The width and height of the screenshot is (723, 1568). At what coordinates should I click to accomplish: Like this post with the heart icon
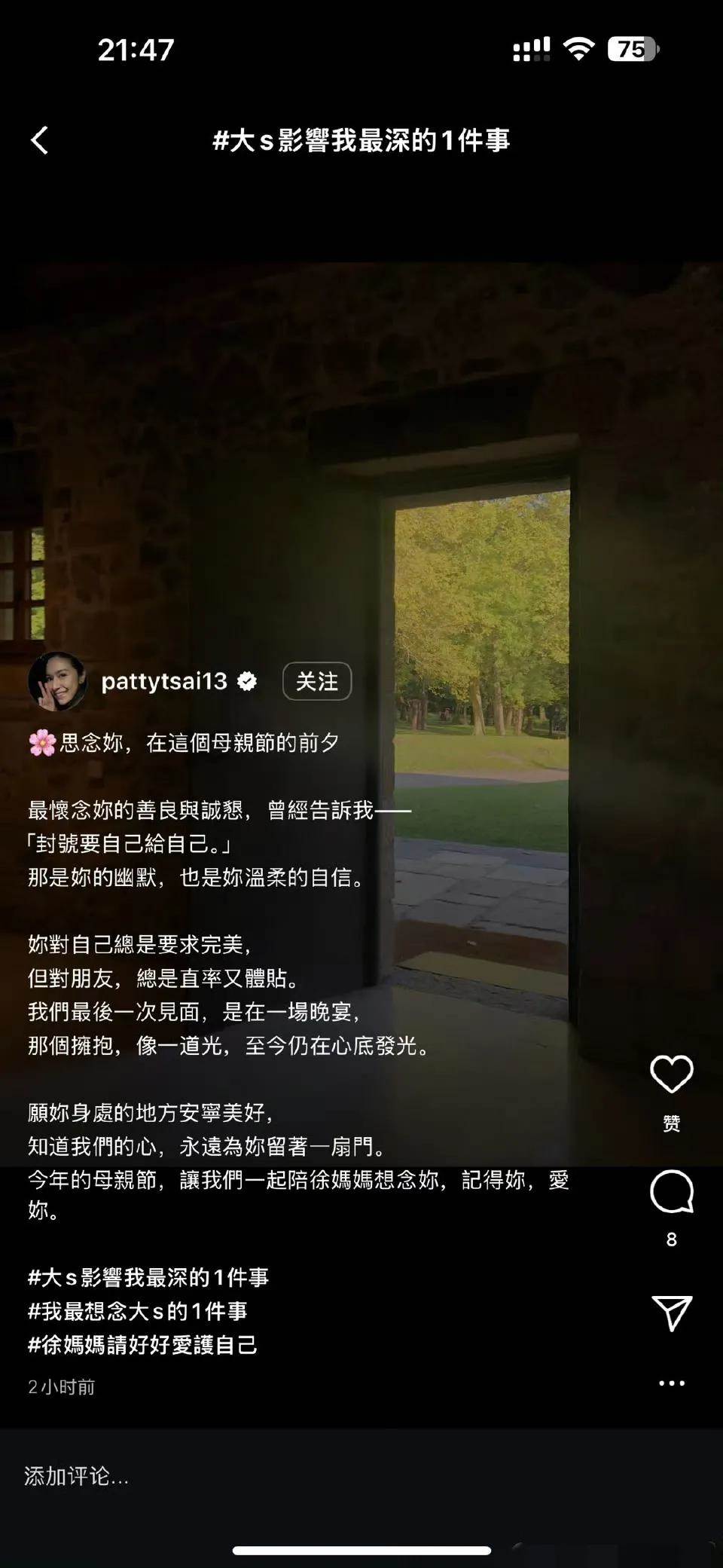(671, 1074)
